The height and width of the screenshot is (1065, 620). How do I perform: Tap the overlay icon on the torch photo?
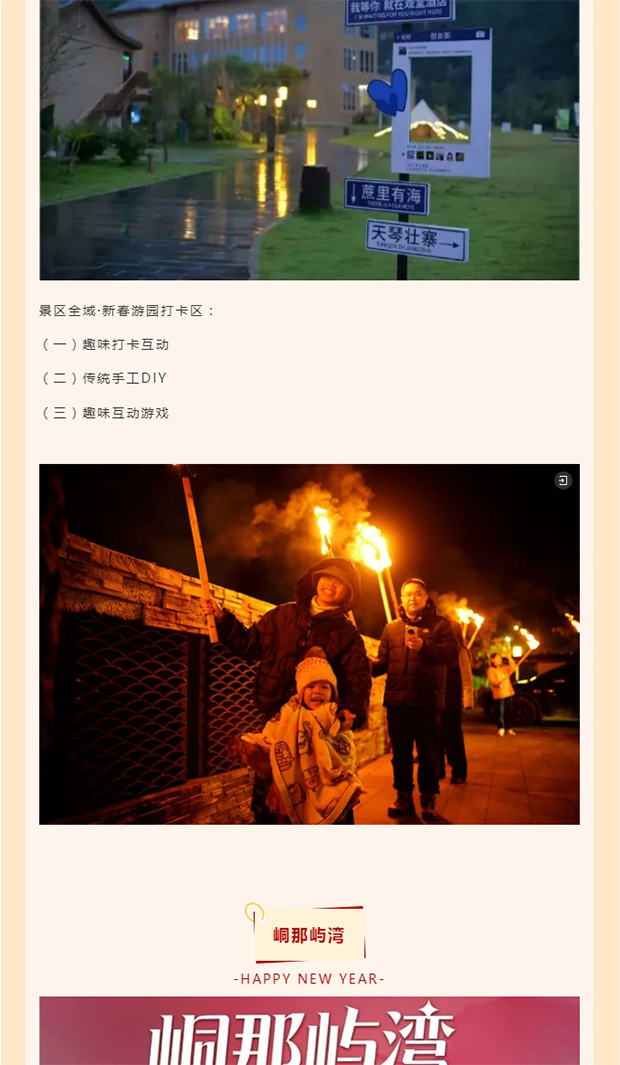click(563, 481)
